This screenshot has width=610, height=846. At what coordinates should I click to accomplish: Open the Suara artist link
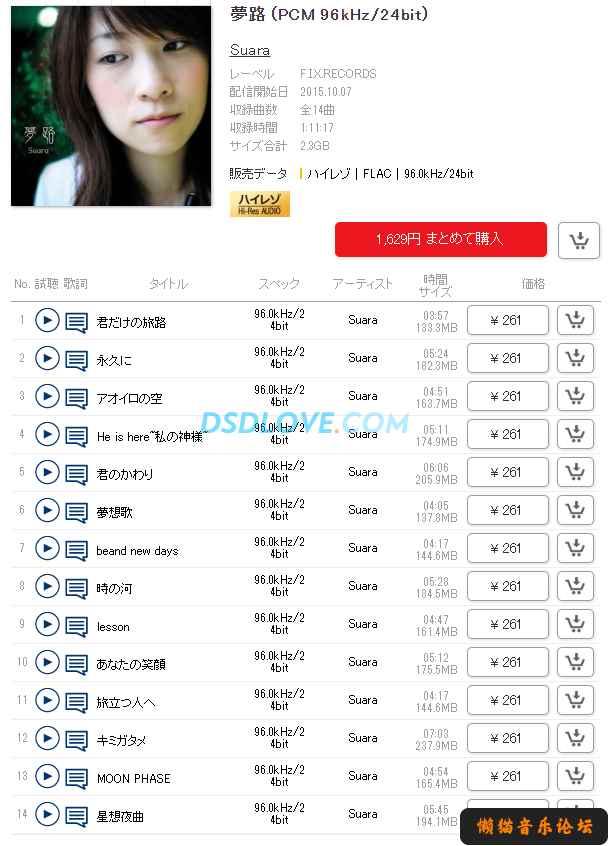(x=249, y=50)
